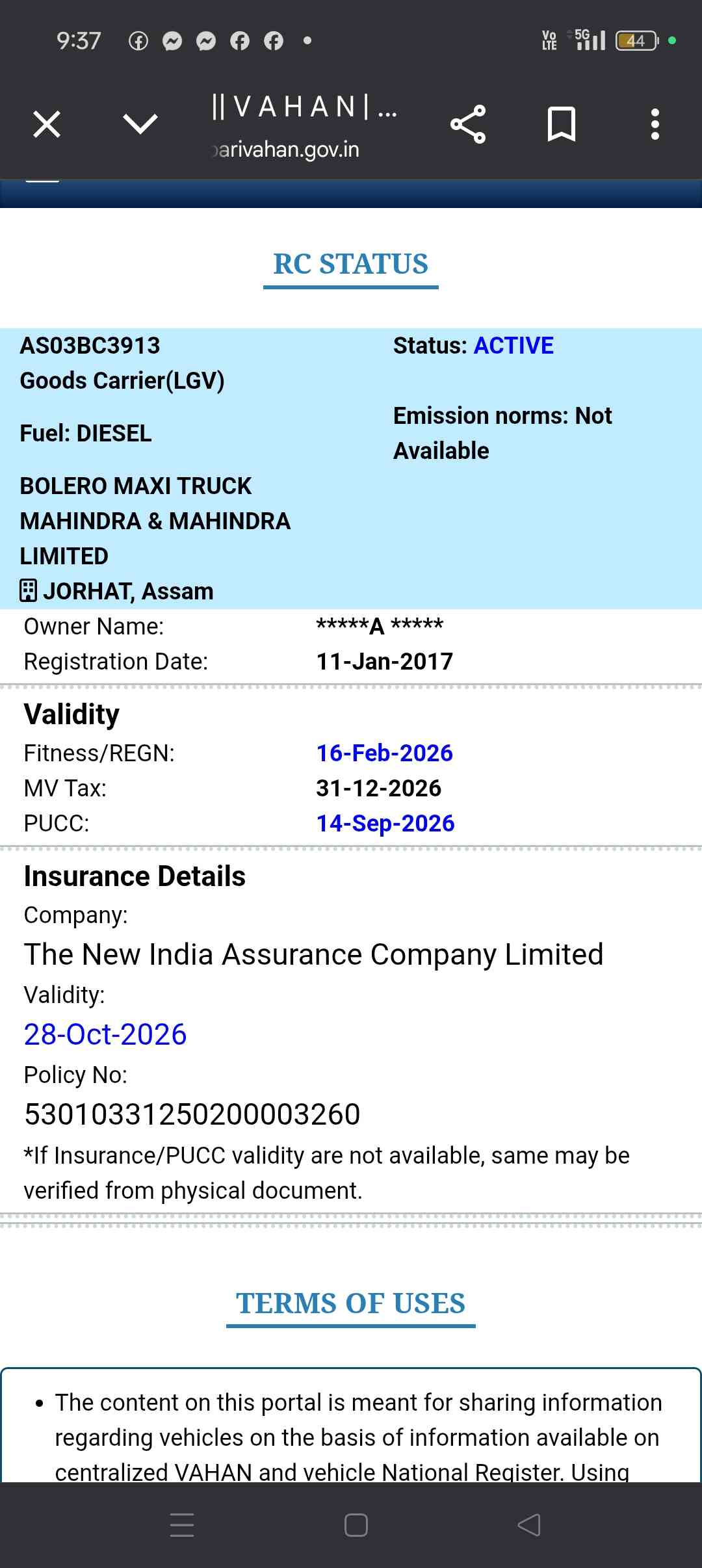This screenshot has height=1568, width=702.
Task: Go to the home screen
Action: (356, 1524)
